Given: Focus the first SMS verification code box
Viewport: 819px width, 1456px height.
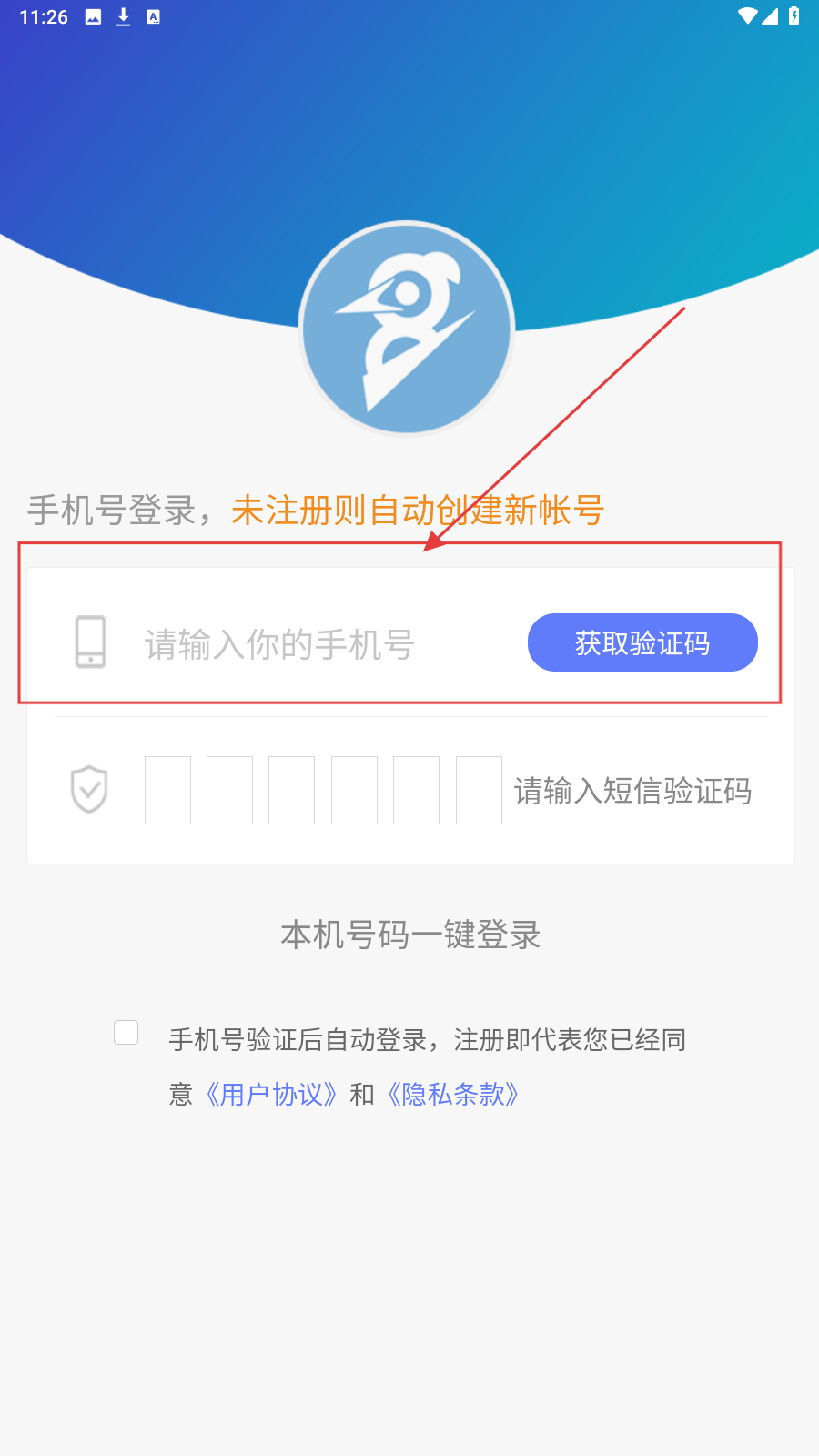Looking at the screenshot, I should 168,790.
